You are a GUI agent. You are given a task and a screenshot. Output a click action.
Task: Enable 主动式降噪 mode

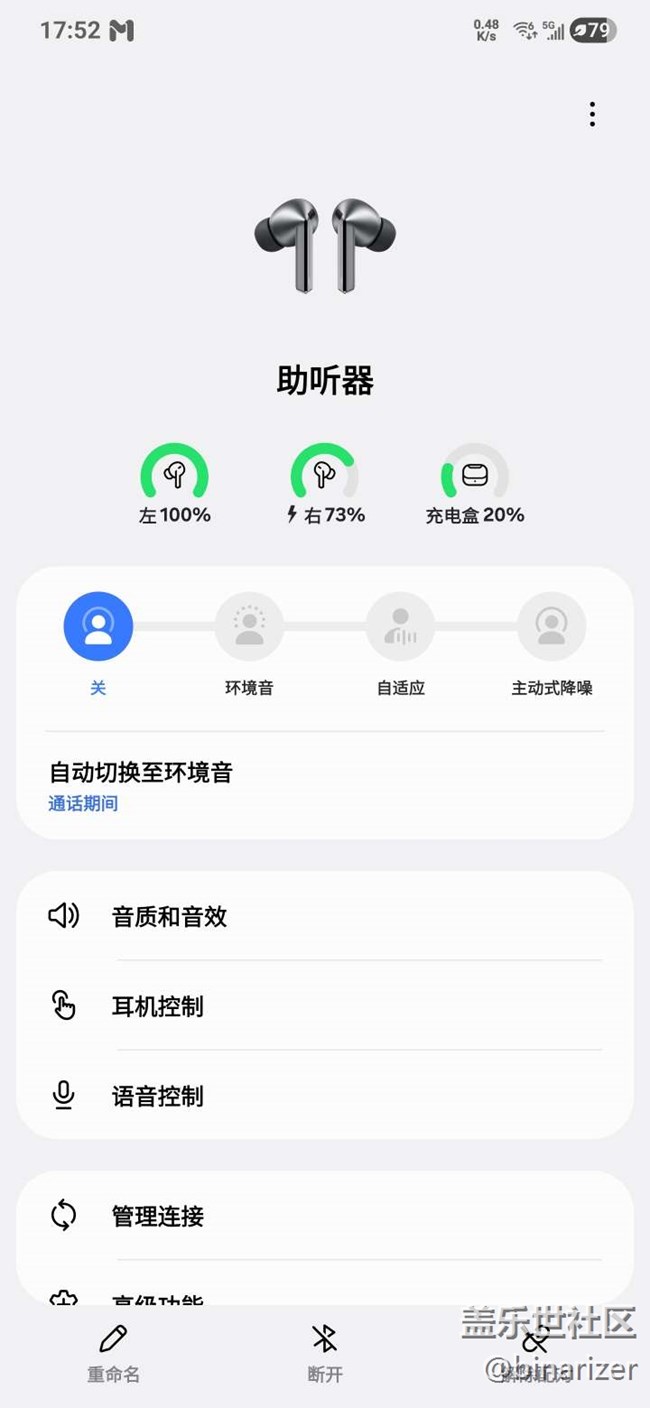(551, 627)
